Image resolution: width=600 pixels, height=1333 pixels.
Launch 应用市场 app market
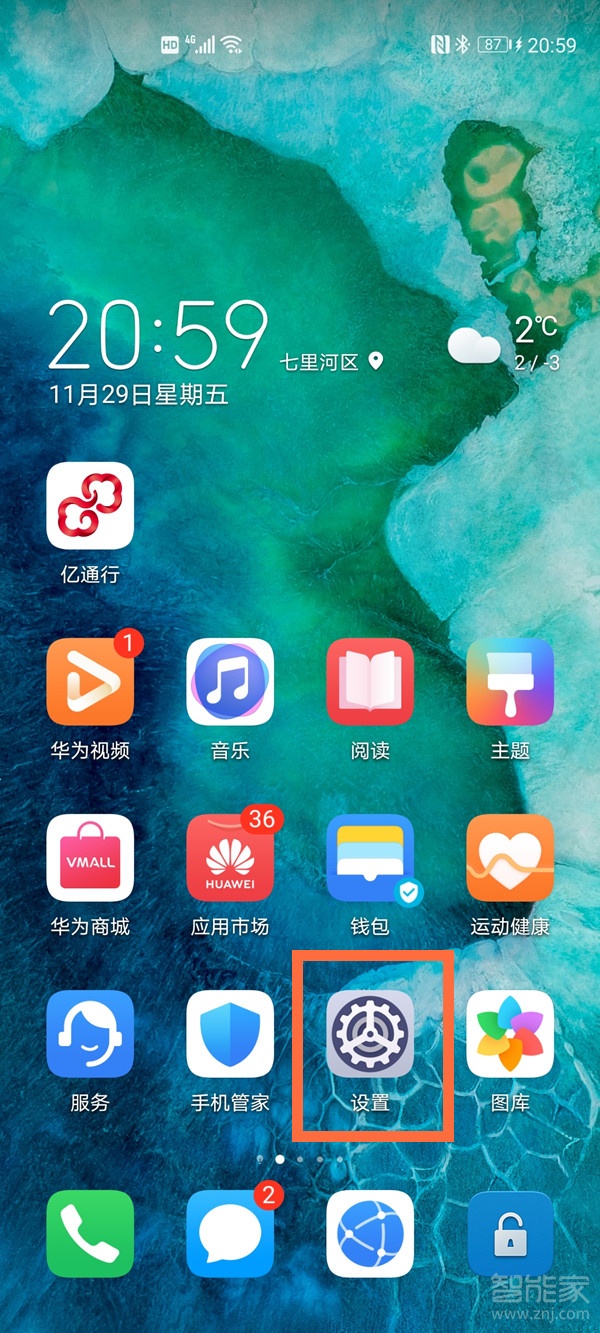[230, 858]
